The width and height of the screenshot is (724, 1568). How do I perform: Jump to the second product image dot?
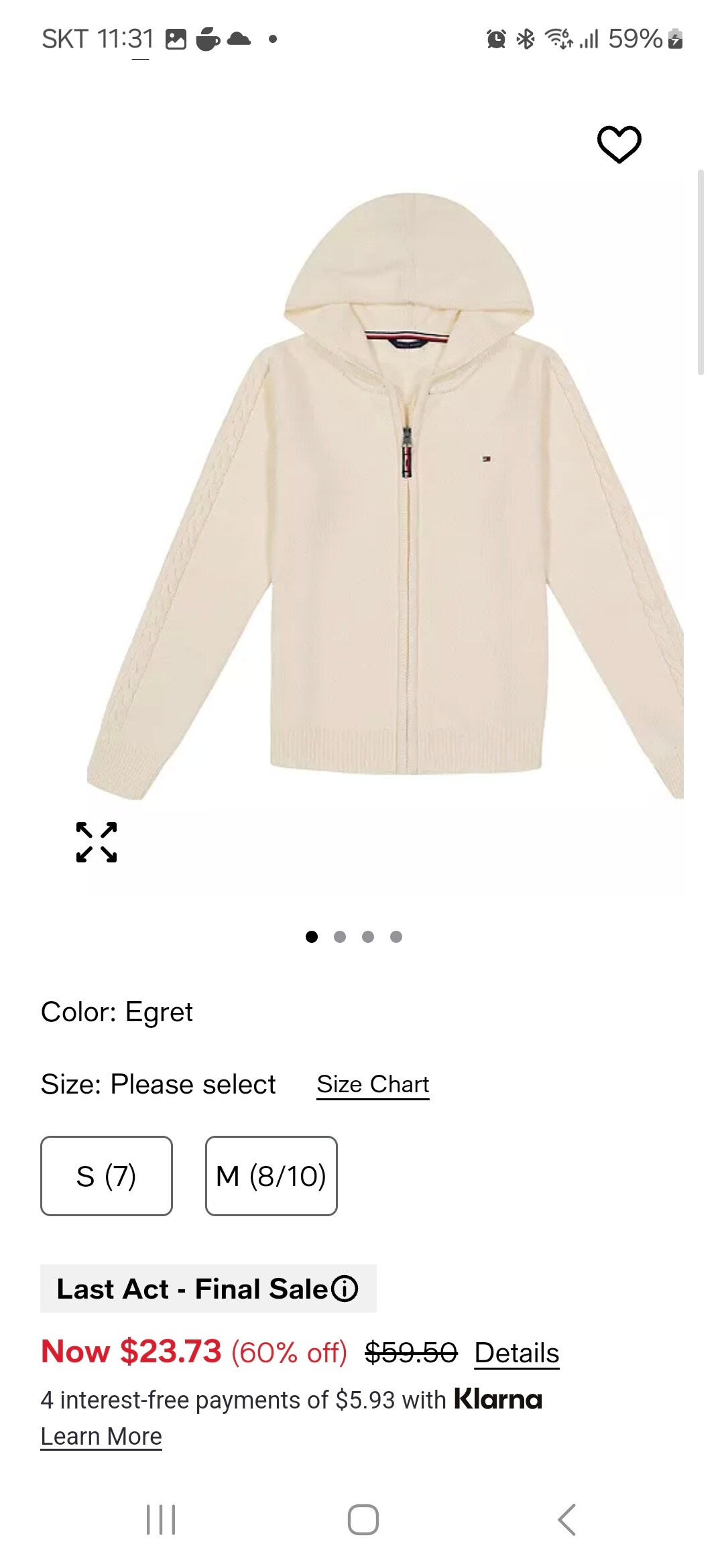pos(340,937)
